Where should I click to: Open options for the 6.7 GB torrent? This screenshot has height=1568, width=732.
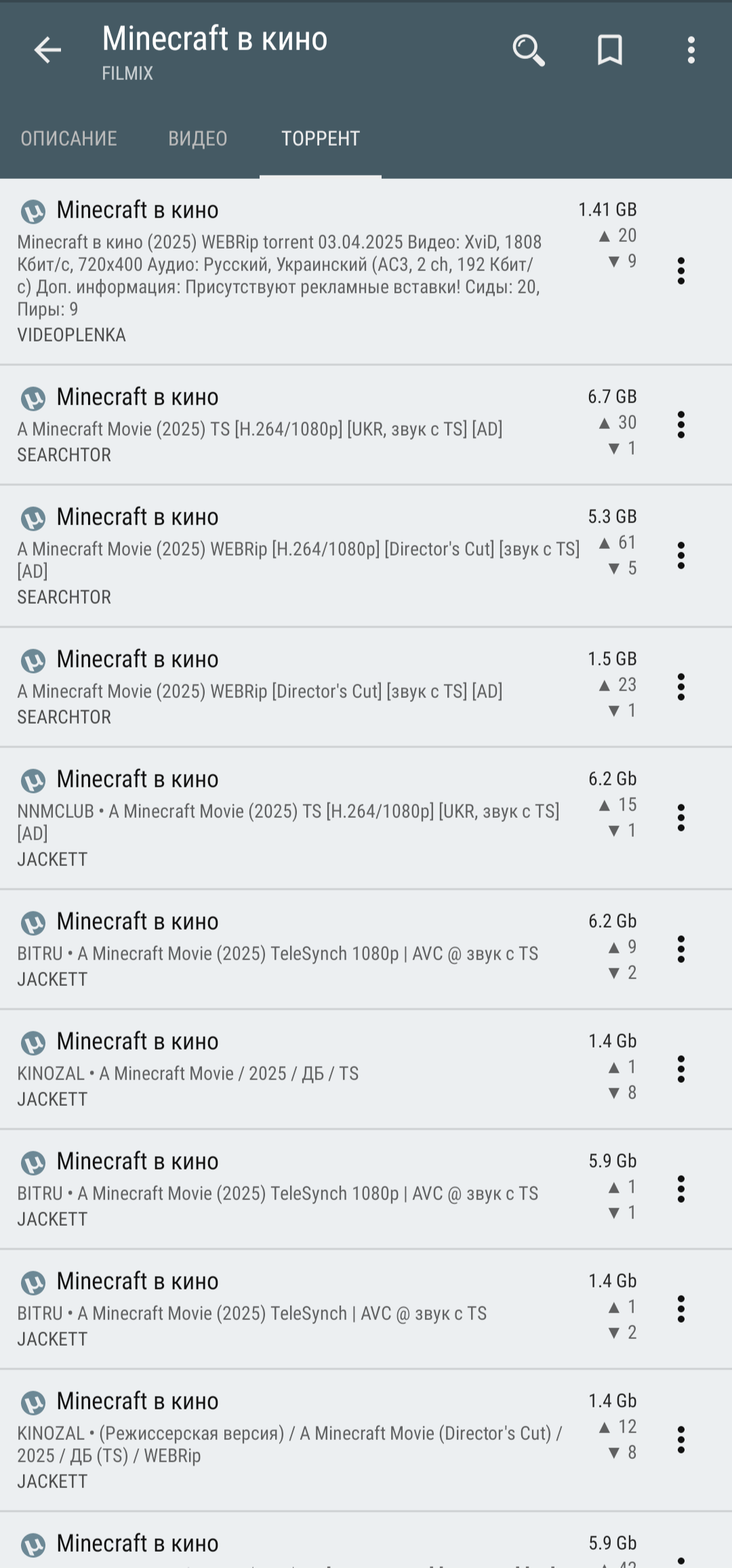click(x=681, y=425)
